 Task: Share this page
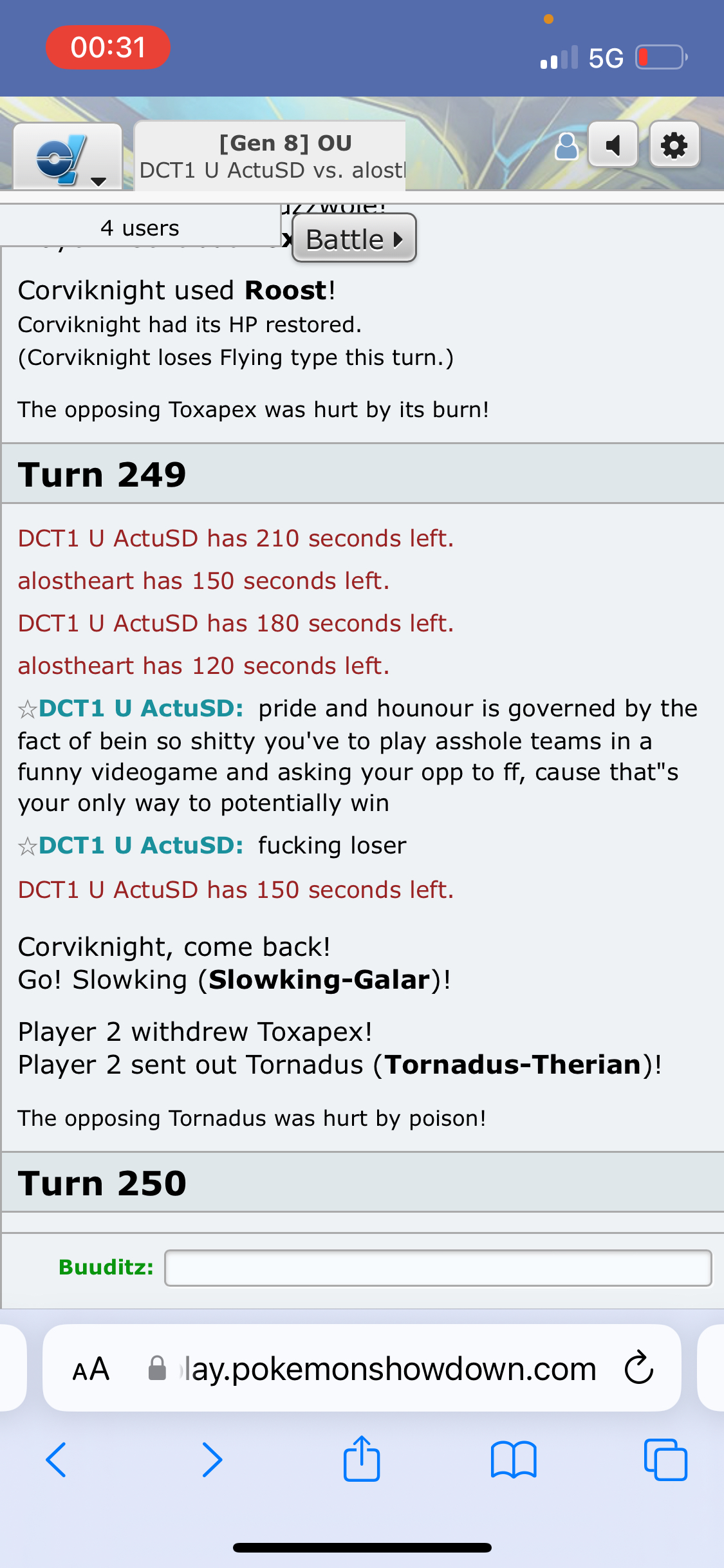click(362, 1459)
